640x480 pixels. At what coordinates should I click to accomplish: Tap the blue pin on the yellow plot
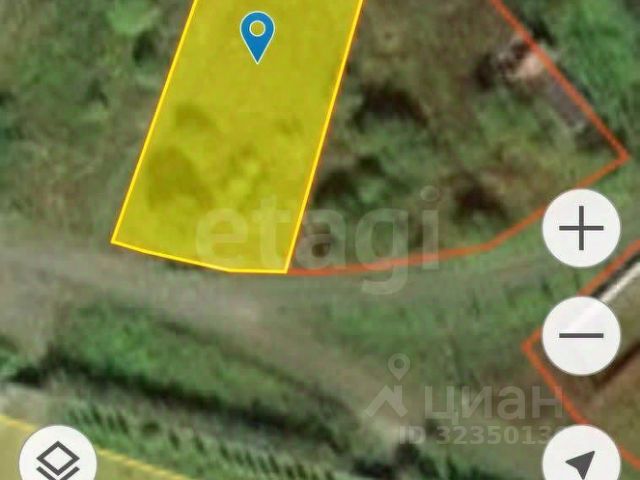pyautogui.click(x=258, y=35)
